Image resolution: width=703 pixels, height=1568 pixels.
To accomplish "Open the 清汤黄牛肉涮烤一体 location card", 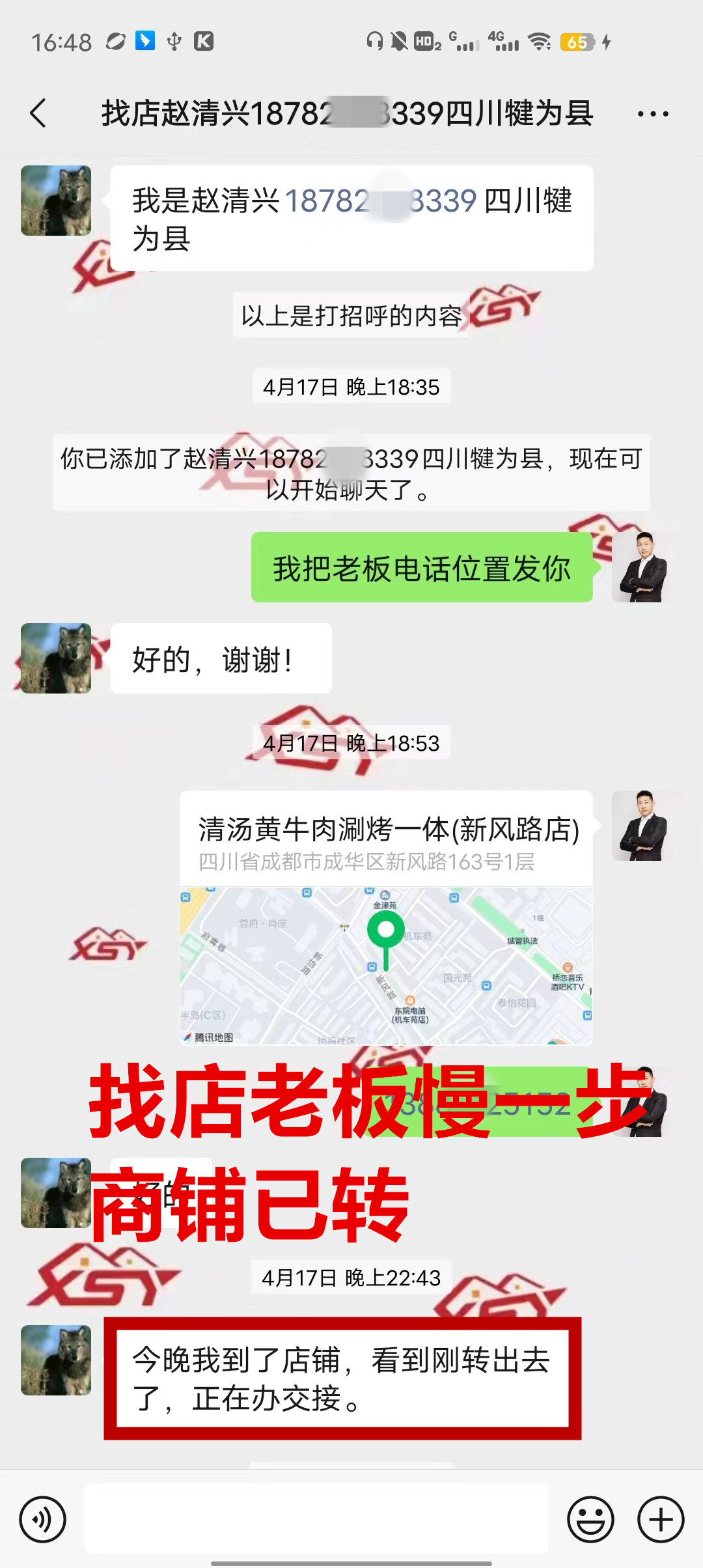I will [386, 917].
